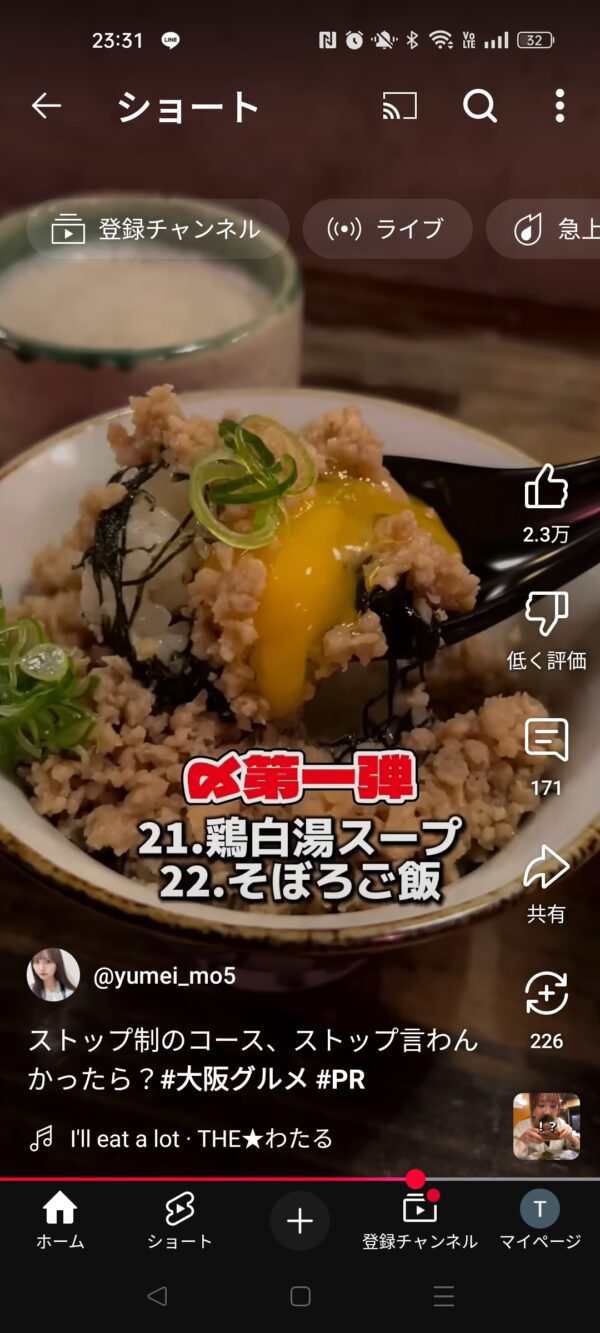Select the ライブ chip
The height and width of the screenshot is (1333, 600).
[x=387, y=229]
